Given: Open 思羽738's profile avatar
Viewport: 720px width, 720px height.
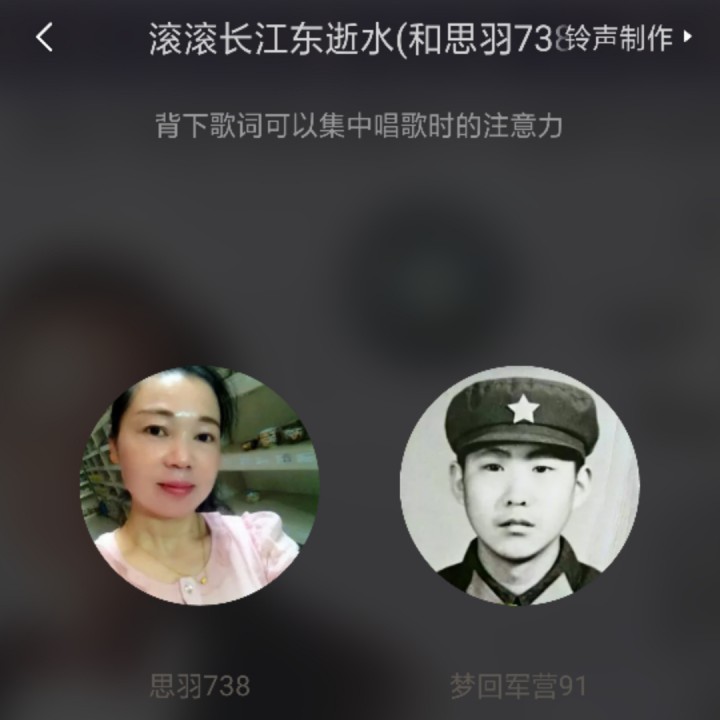Looking at the screenshot, I should pos(200,485).
